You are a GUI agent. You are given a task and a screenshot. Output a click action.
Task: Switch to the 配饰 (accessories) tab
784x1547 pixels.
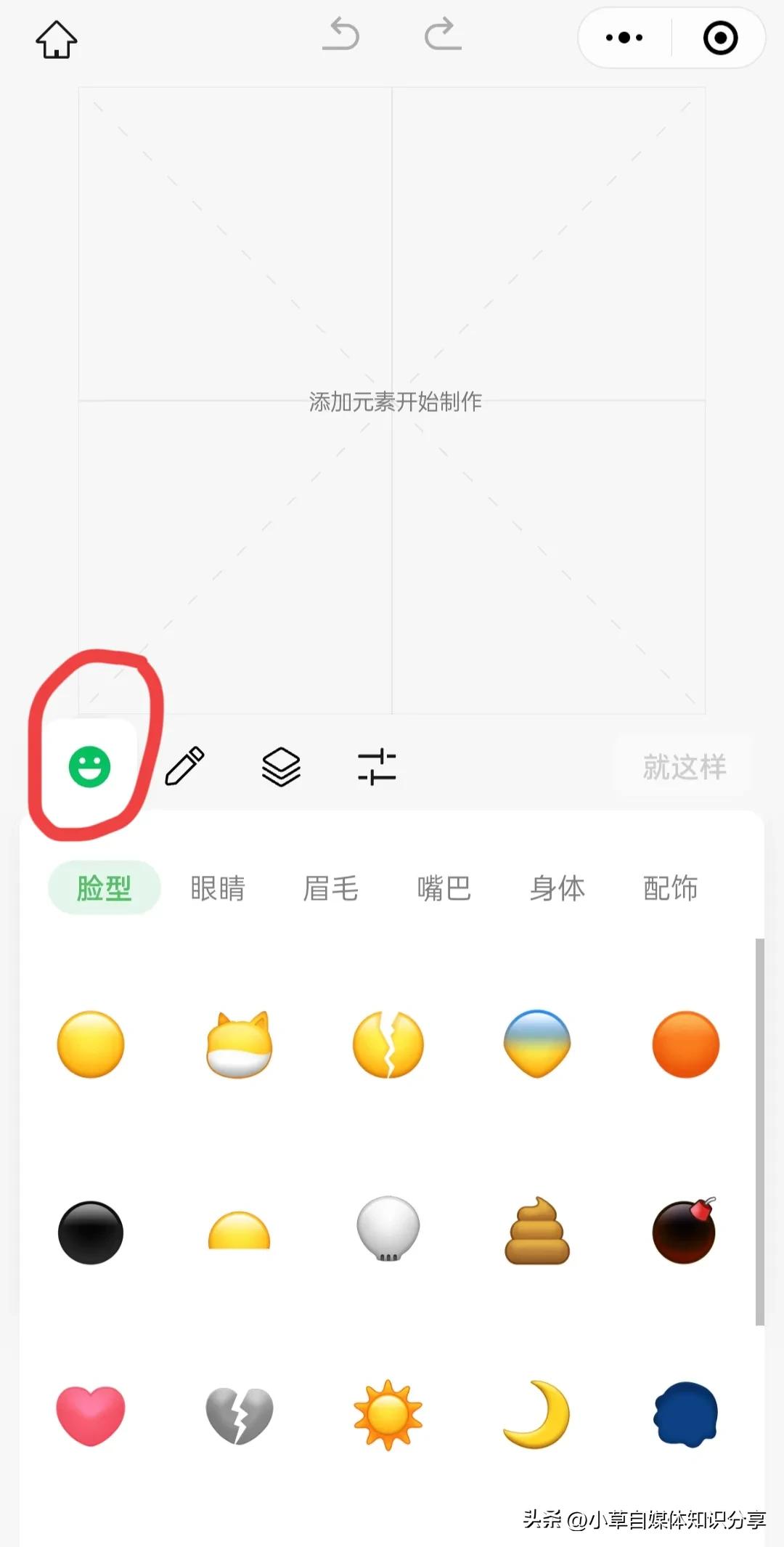click(x=670, y=888)
